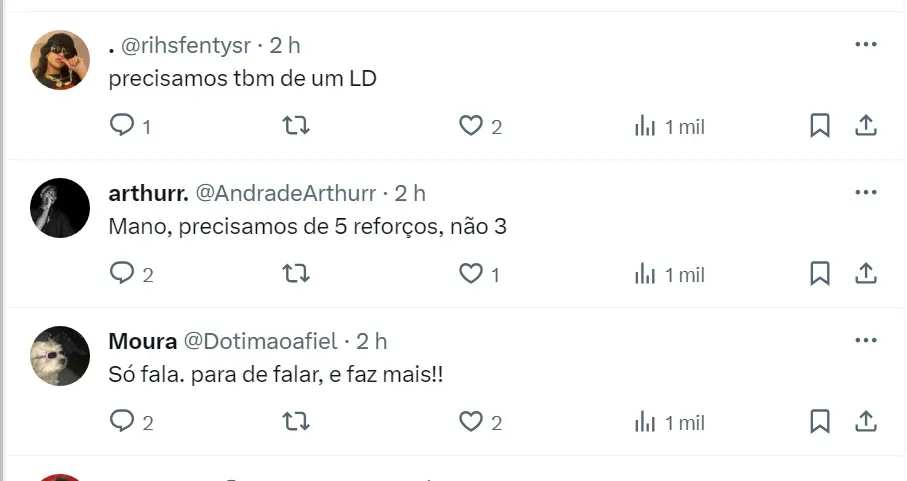Reply to Moura's tweet
Screen dimensions: 907x481
[x=122, y=422]
